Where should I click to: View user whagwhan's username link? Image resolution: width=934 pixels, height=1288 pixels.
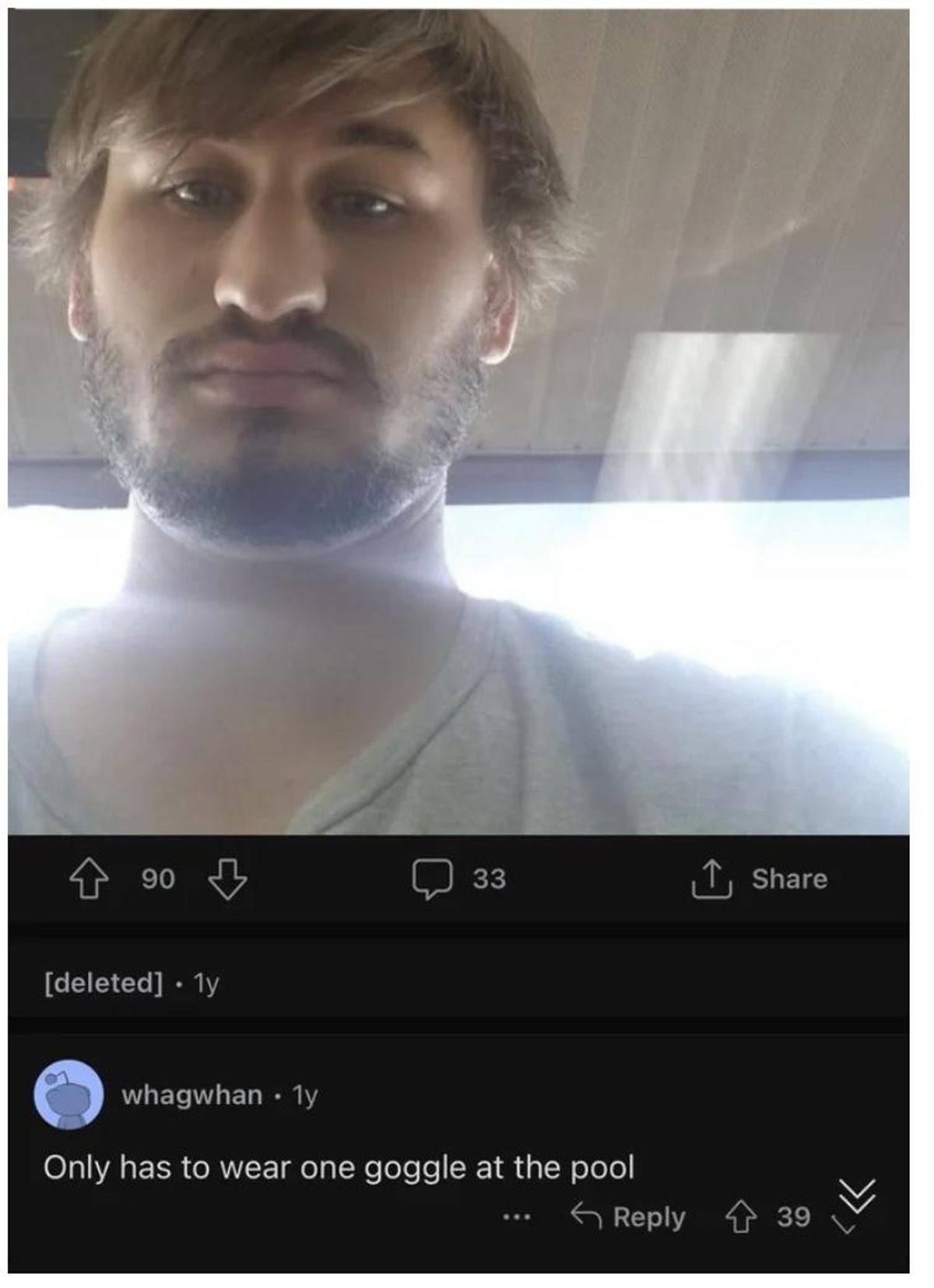point(192,1095)
